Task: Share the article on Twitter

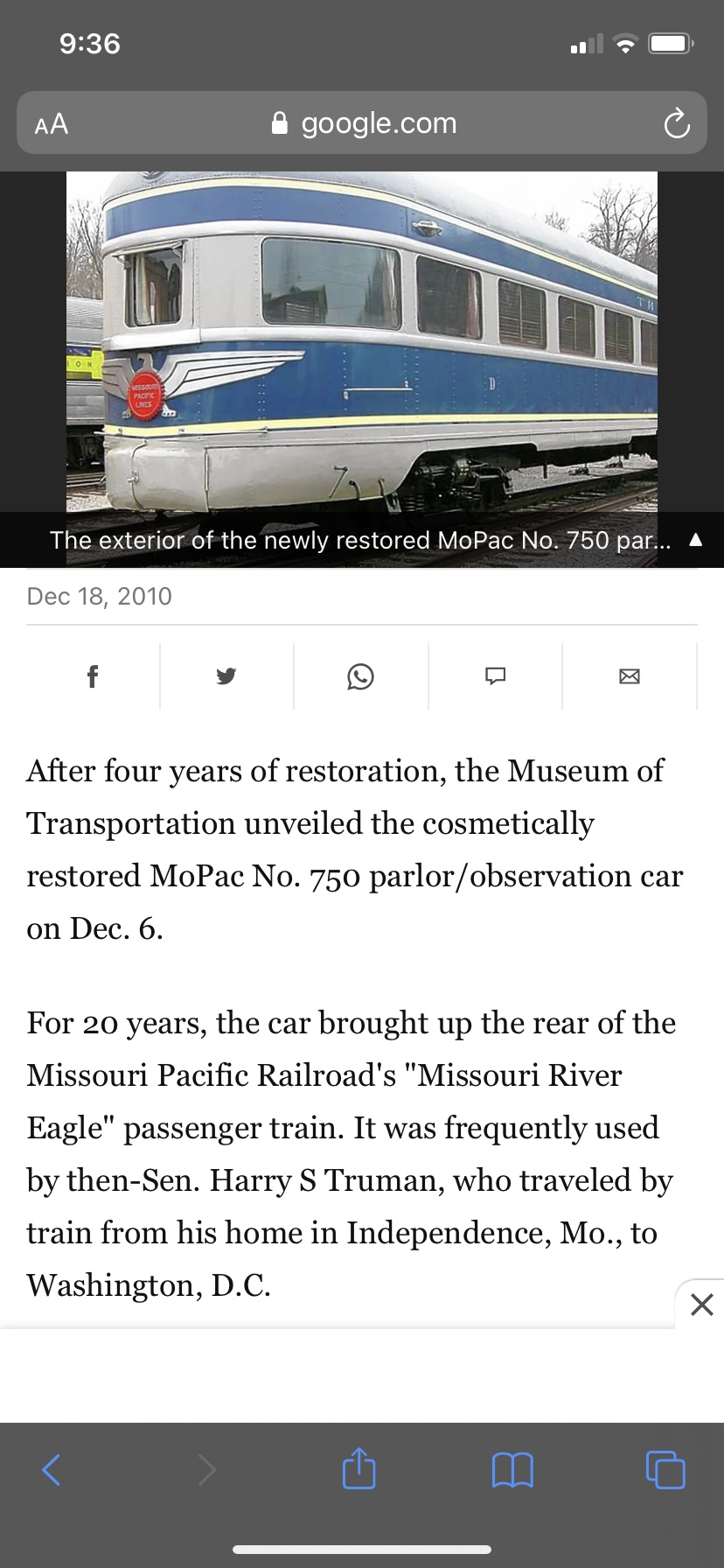Action: coord(226,676)
